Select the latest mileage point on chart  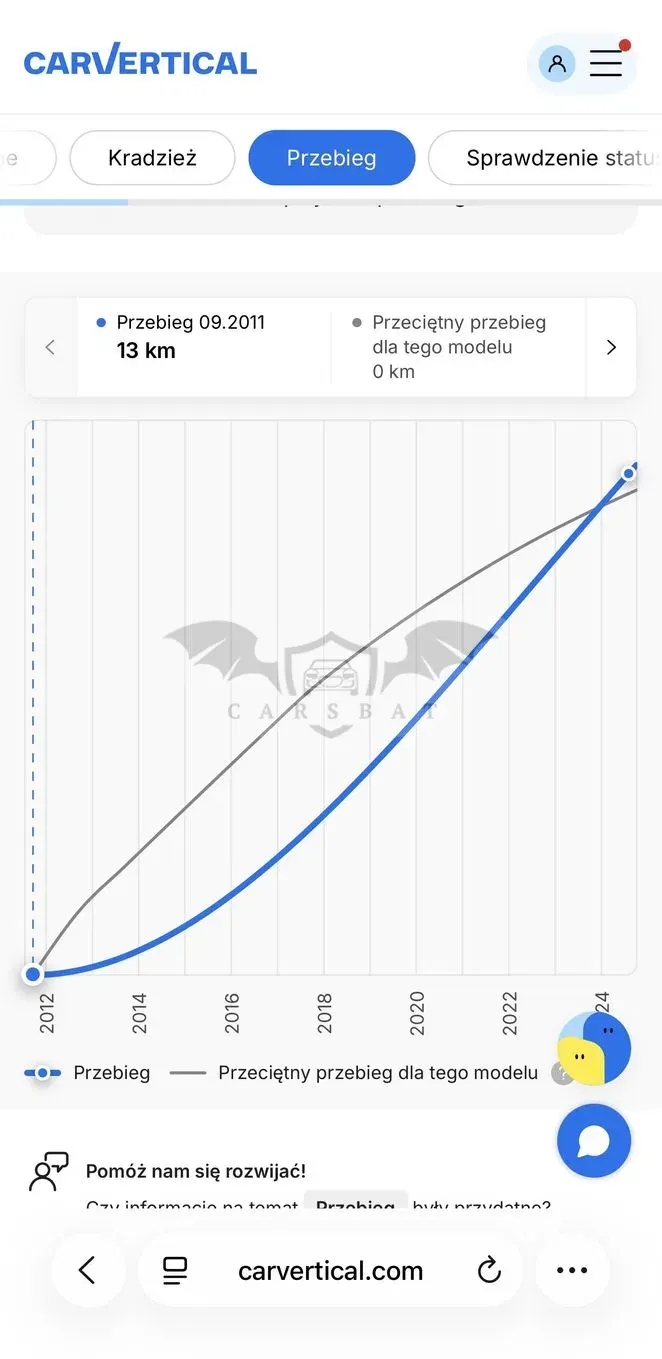point(629,473)
